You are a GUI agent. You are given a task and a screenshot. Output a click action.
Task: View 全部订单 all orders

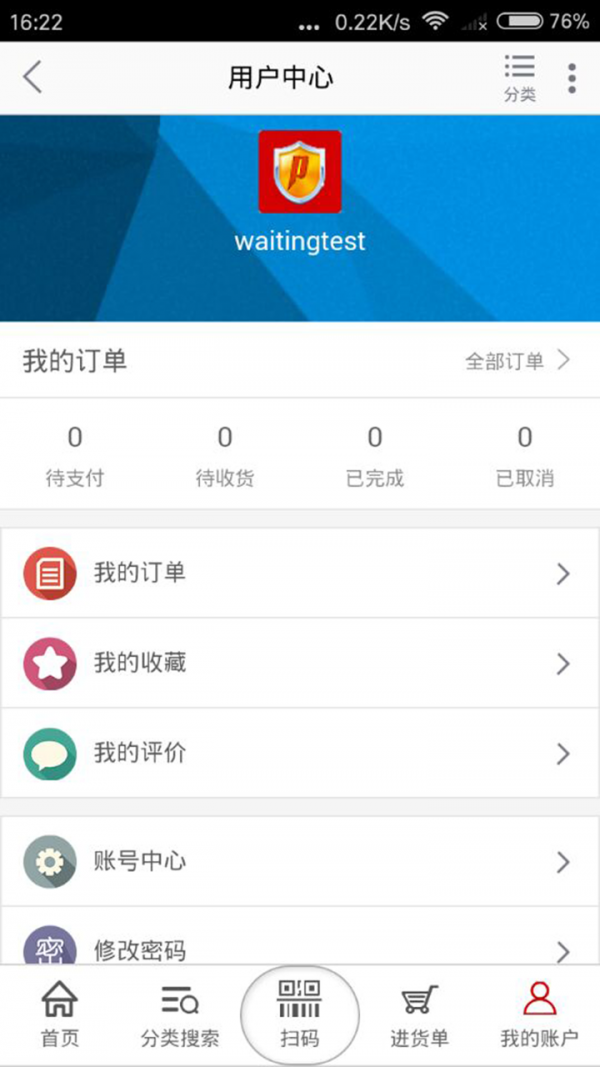coord(517,361)
